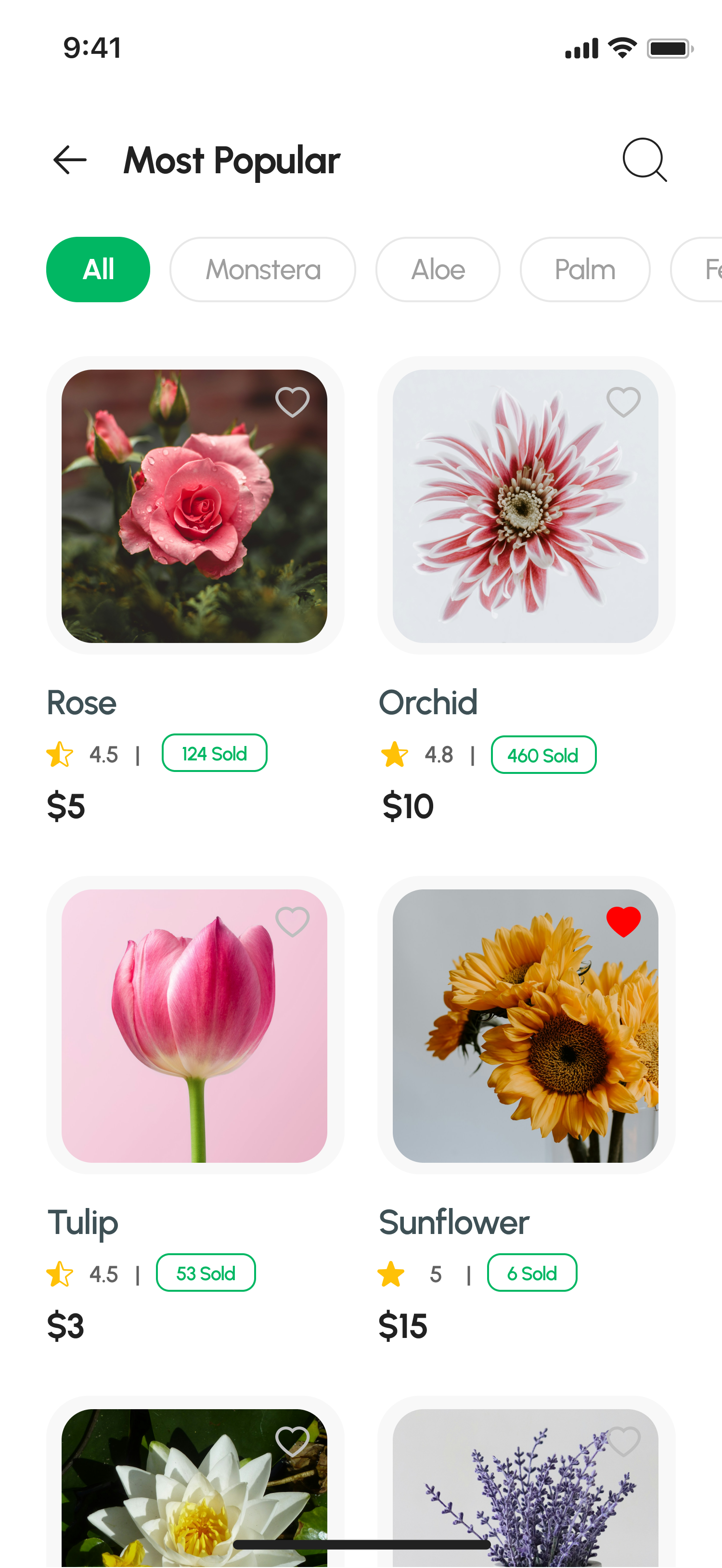This screenshot has height=1568, width=722.
Task: Show Palm plants only
Action: [x=584, y=270]
